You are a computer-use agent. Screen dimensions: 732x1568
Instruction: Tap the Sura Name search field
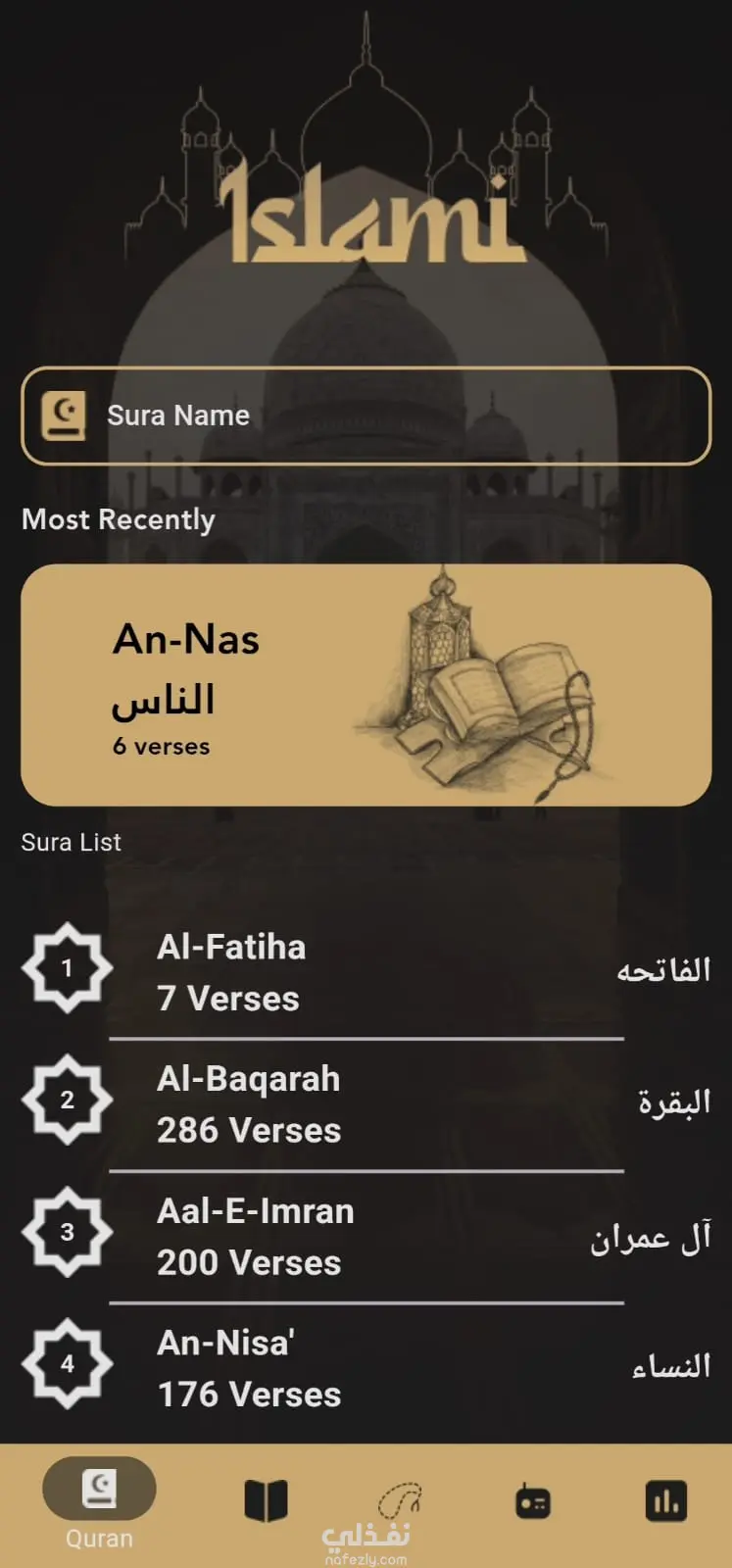tap(366, 416)
